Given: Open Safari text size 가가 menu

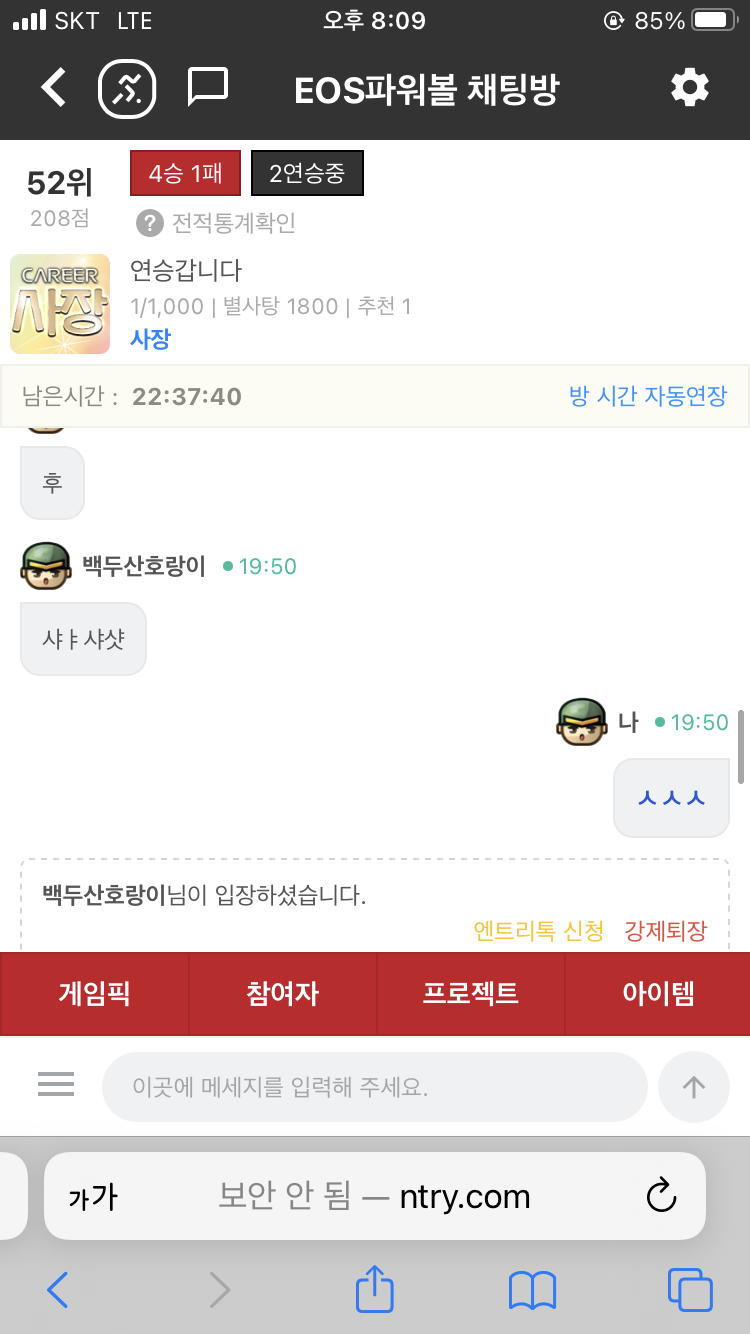Looking at the screenshot, I should coord(93,1197).
